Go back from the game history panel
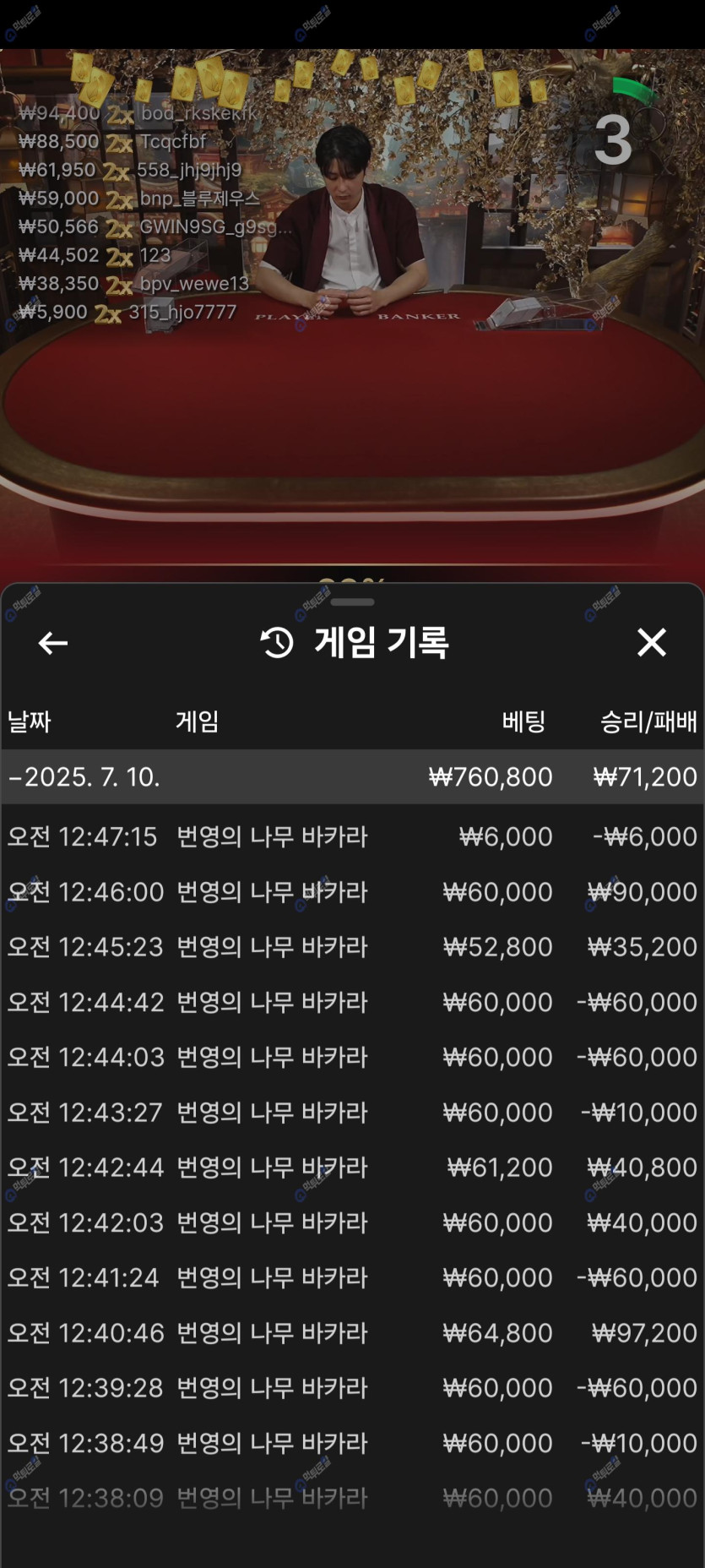The height and width of the screenshot is (1568, 705). click(x=52, y=643)
